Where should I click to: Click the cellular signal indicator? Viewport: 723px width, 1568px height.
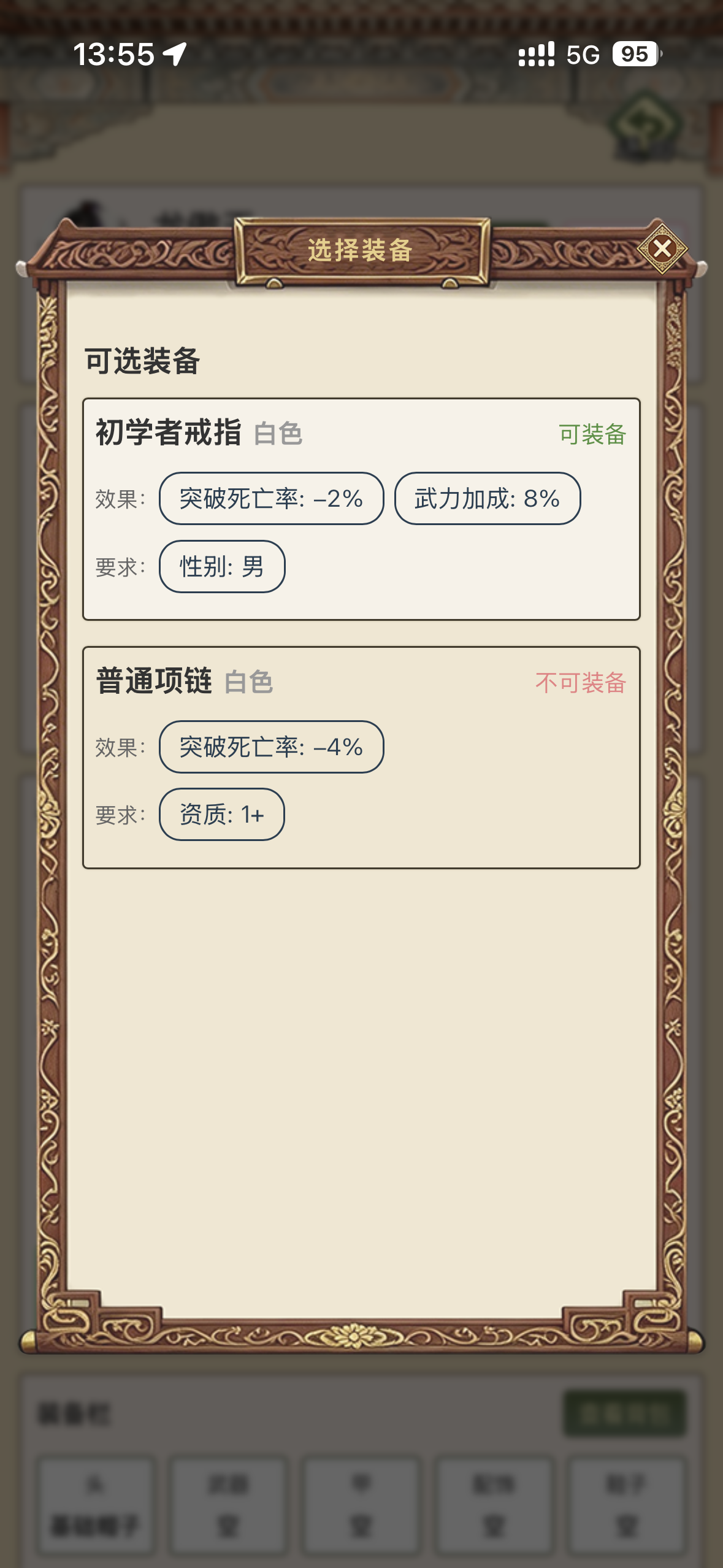(x=536, y=55)
